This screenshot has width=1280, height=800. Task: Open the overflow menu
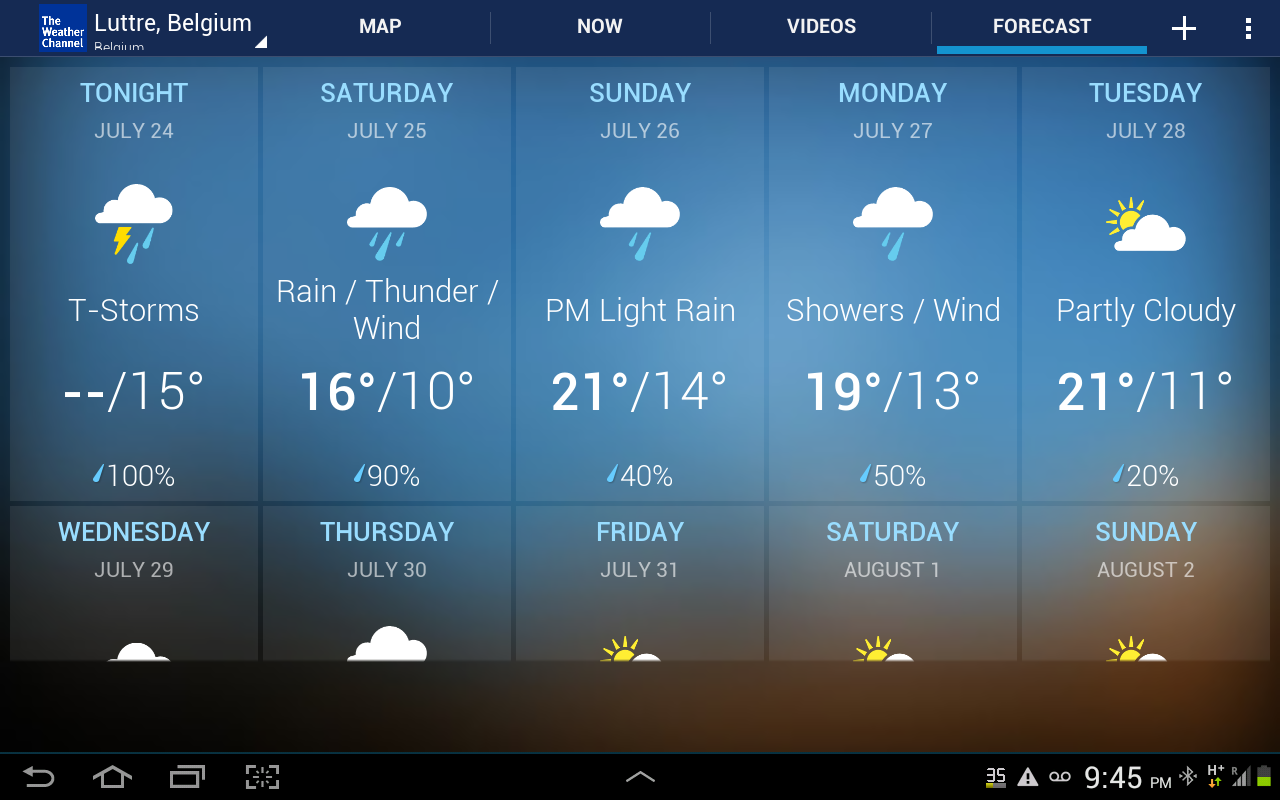[x=1248, y=28]
